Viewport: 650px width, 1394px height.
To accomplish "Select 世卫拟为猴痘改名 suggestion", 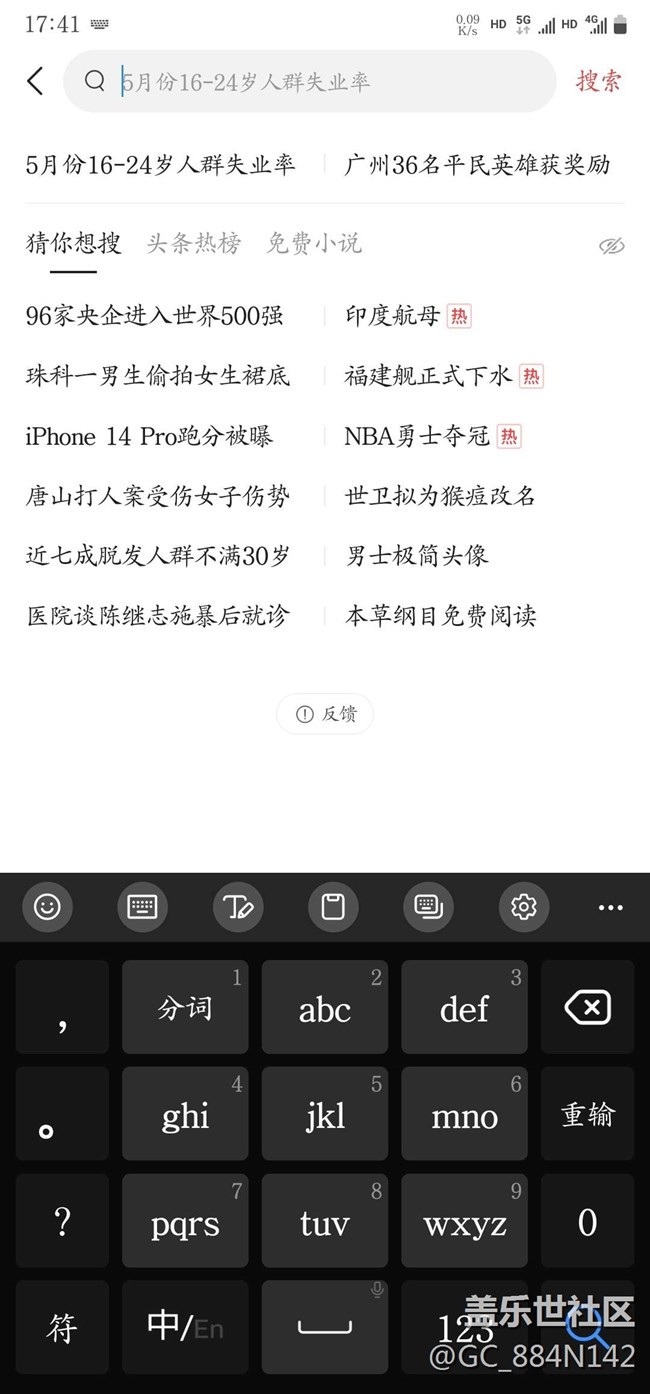I will [440, 495].
